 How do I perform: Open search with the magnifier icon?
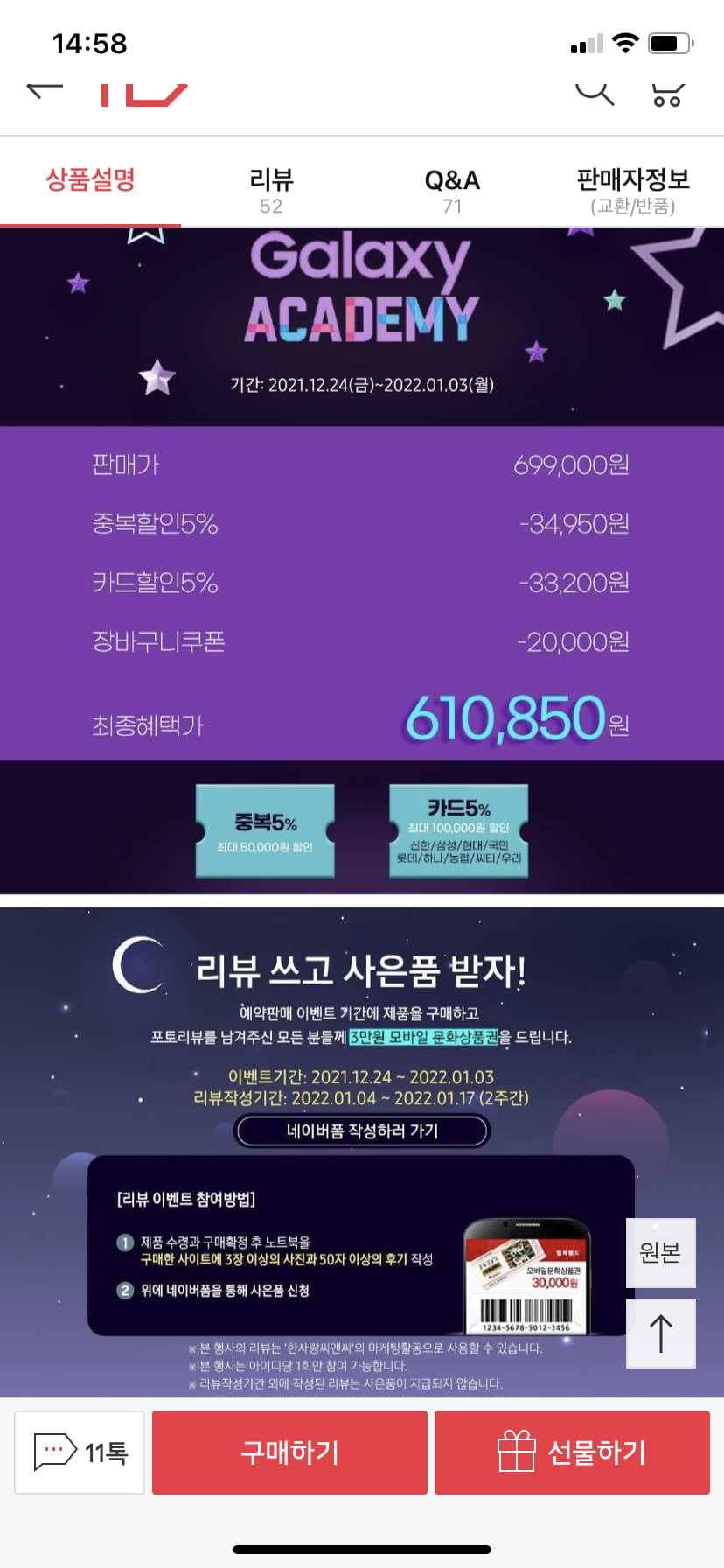pos(595,91)
